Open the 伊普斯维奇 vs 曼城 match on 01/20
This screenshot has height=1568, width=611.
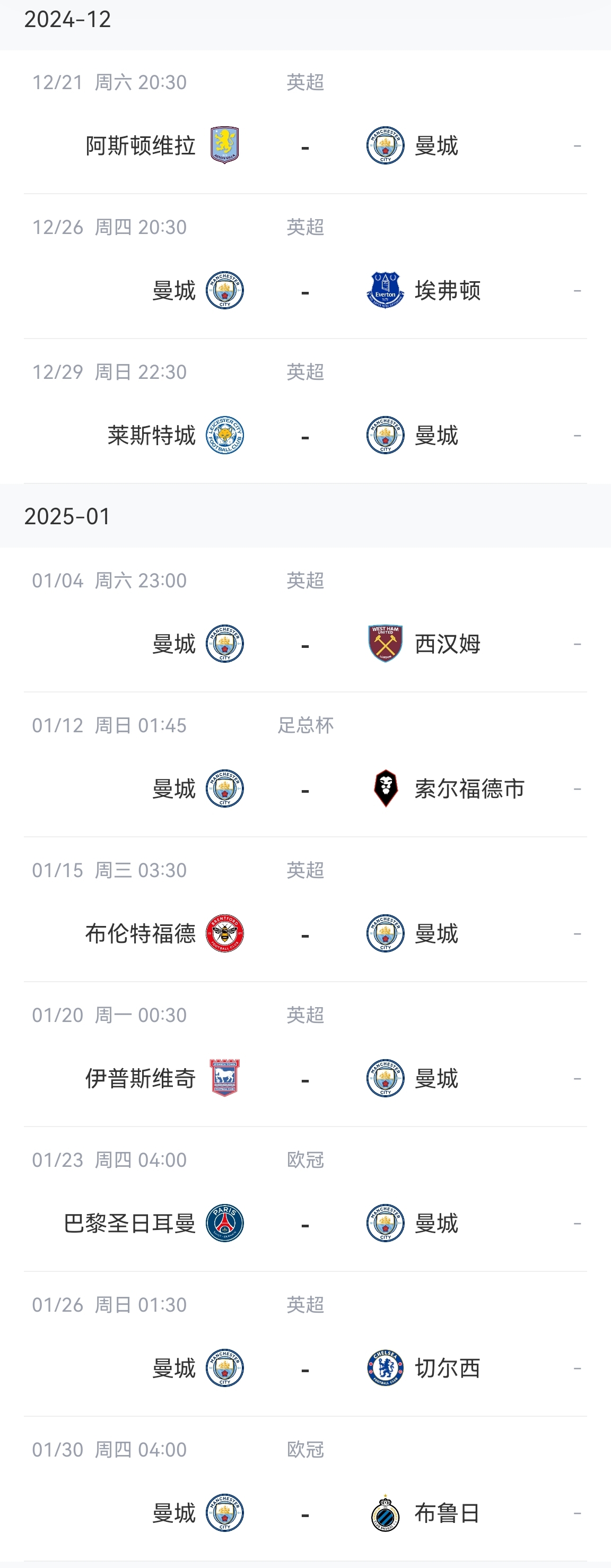305,1079
